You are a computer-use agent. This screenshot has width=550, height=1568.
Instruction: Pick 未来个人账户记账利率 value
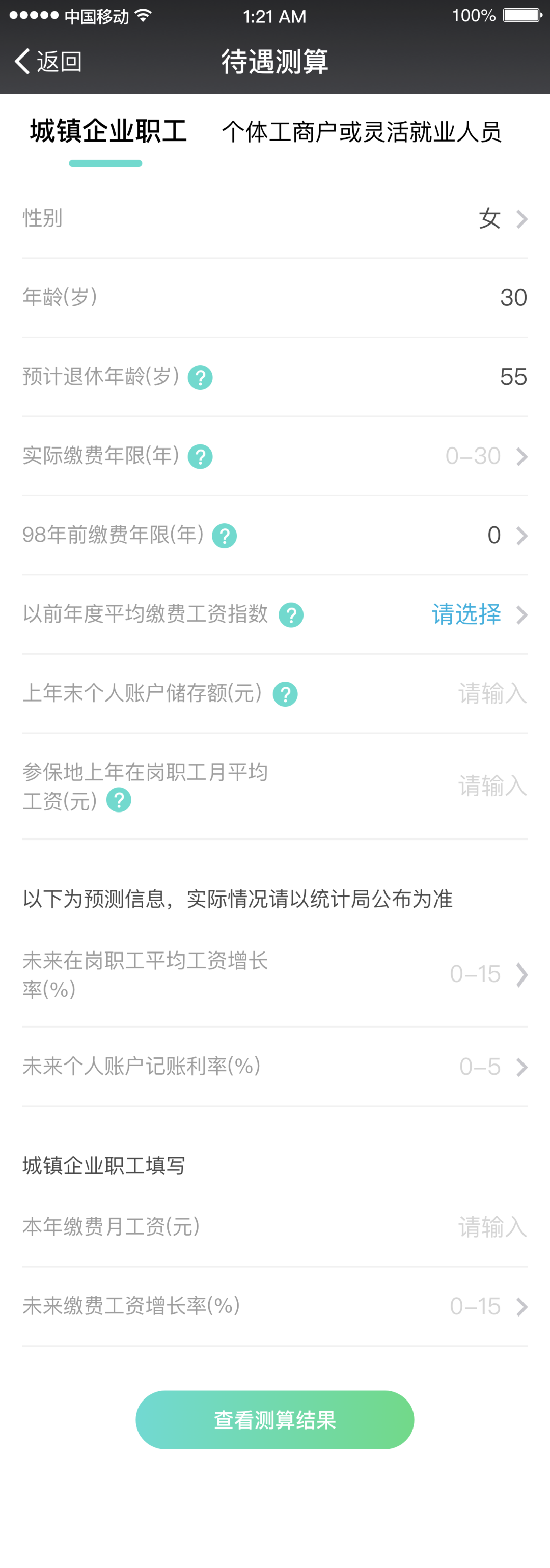pos(491,1067)
